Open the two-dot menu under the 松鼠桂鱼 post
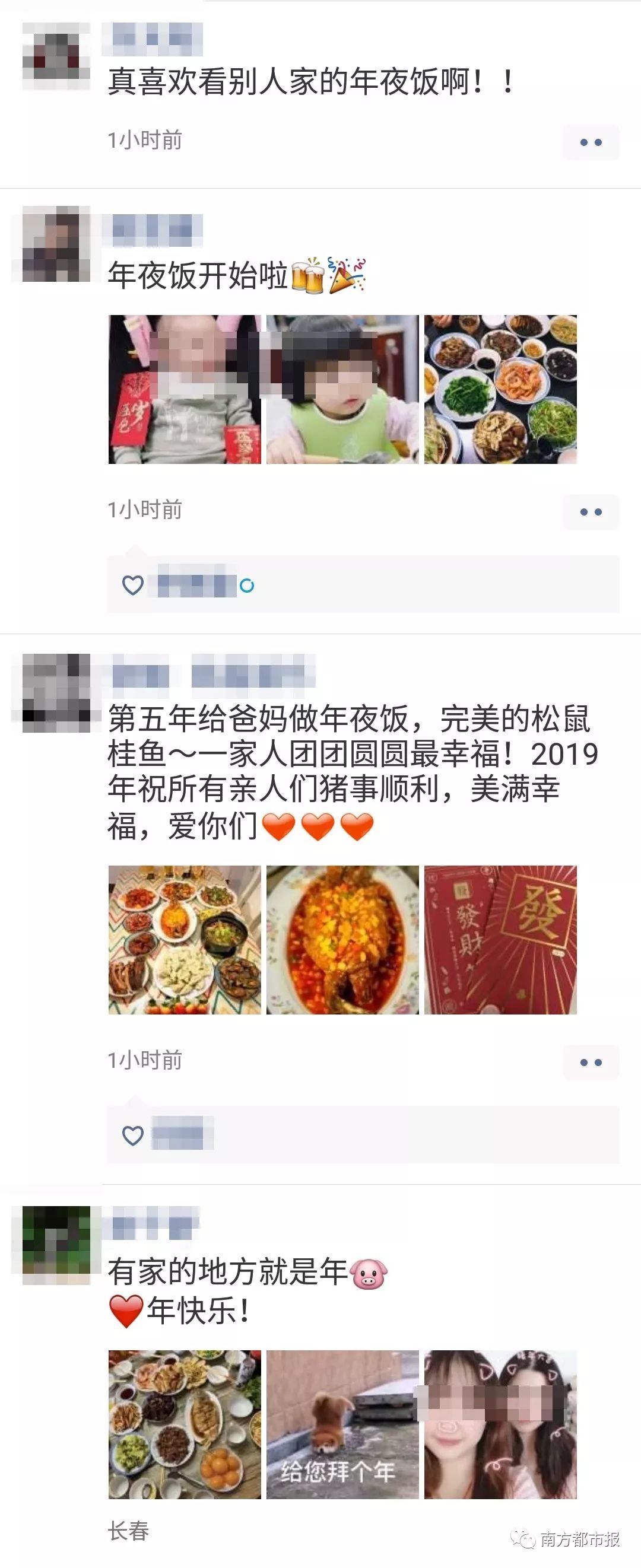This screenshot has width=641, height=1568. point(591,1062)
